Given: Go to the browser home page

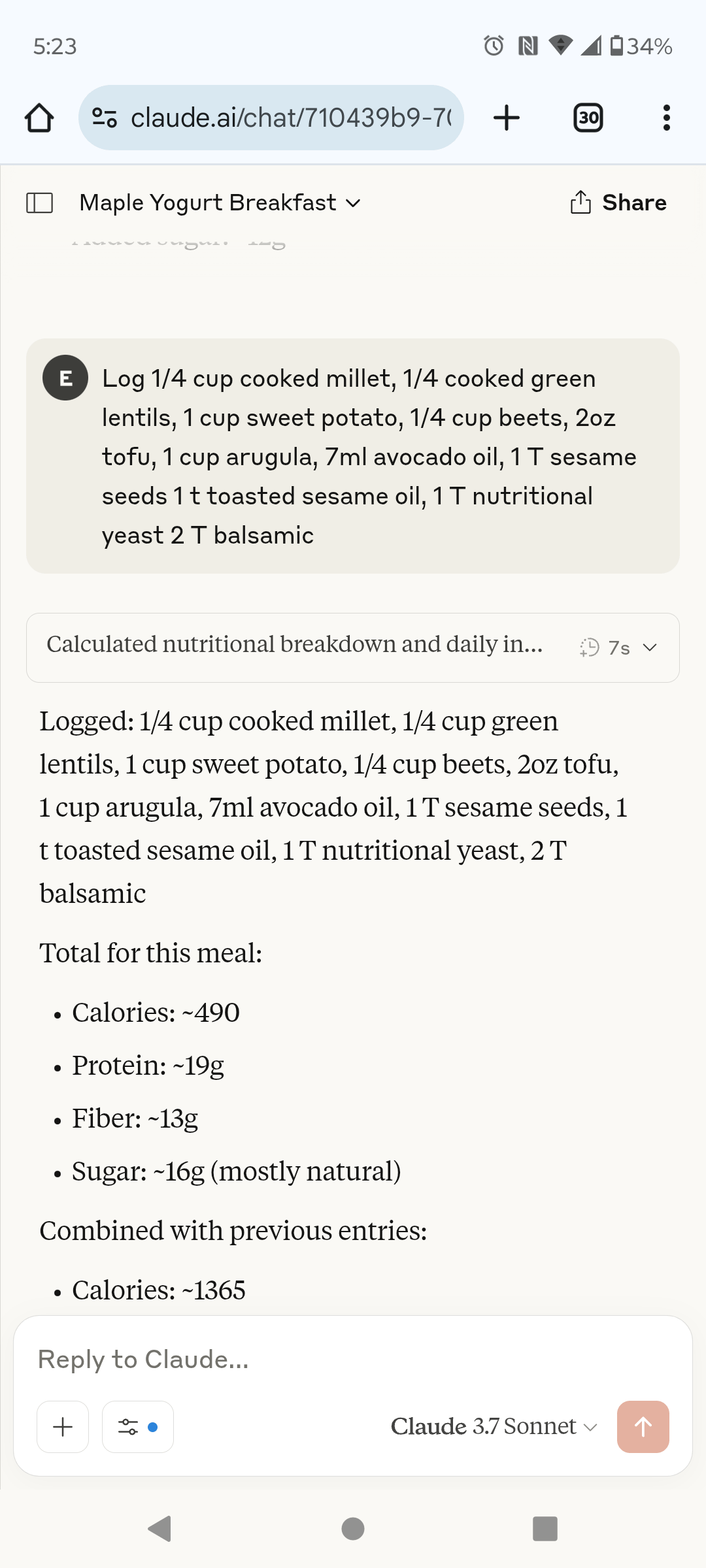Looking at the screenshot, I should (x=39, y=118).
